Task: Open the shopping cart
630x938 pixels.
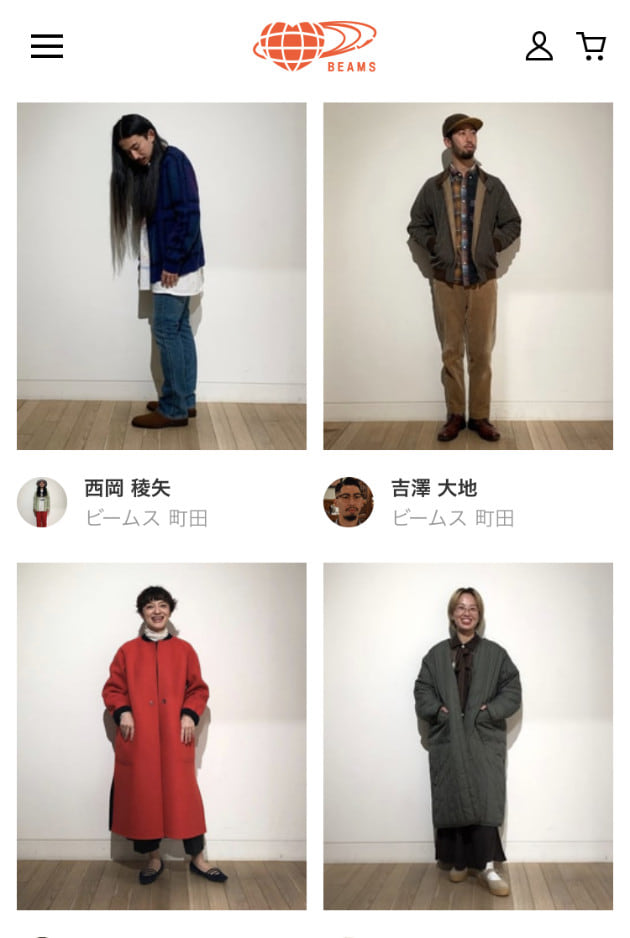Action: (591, 46)
